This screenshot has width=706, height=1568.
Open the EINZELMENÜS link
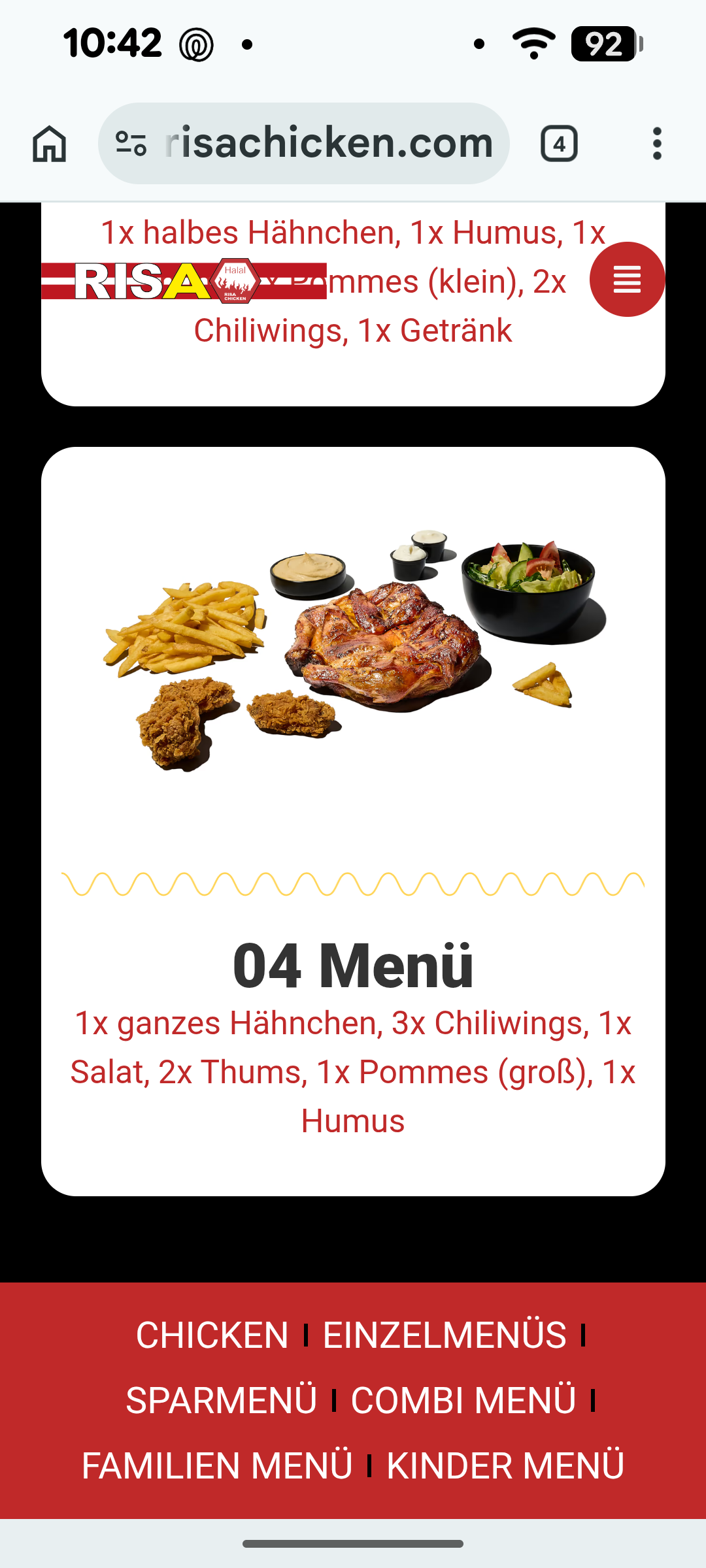pos(445,1335)
